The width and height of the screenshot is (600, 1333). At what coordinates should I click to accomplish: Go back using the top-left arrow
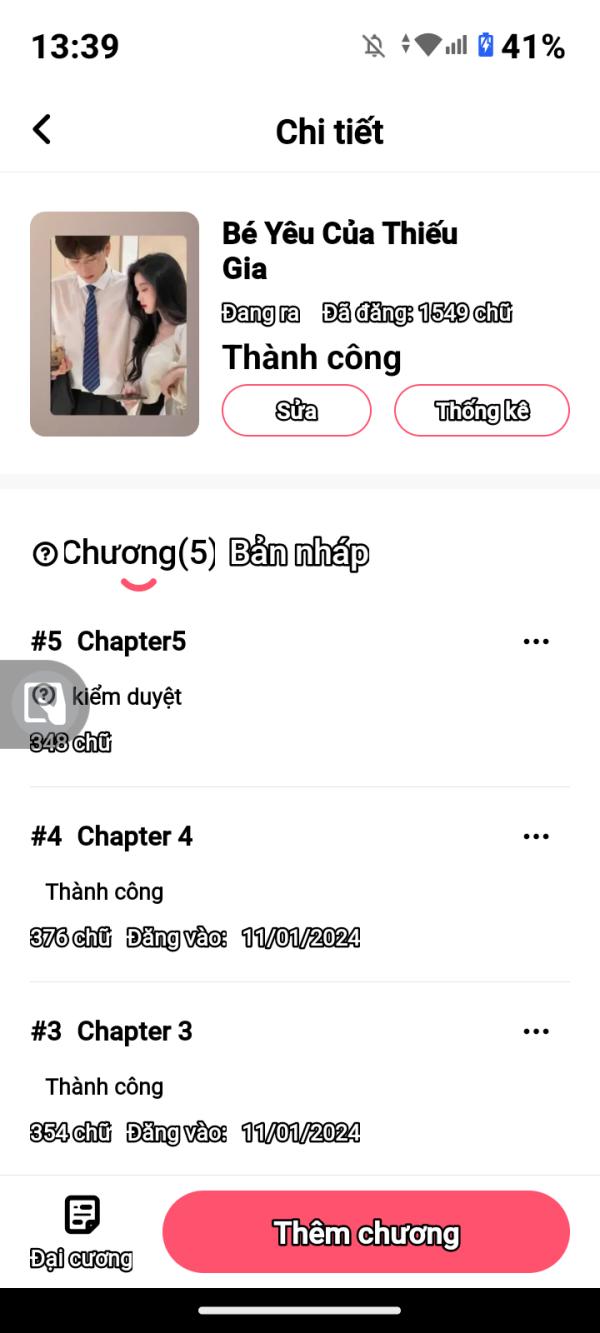click(x=42, y=130)
